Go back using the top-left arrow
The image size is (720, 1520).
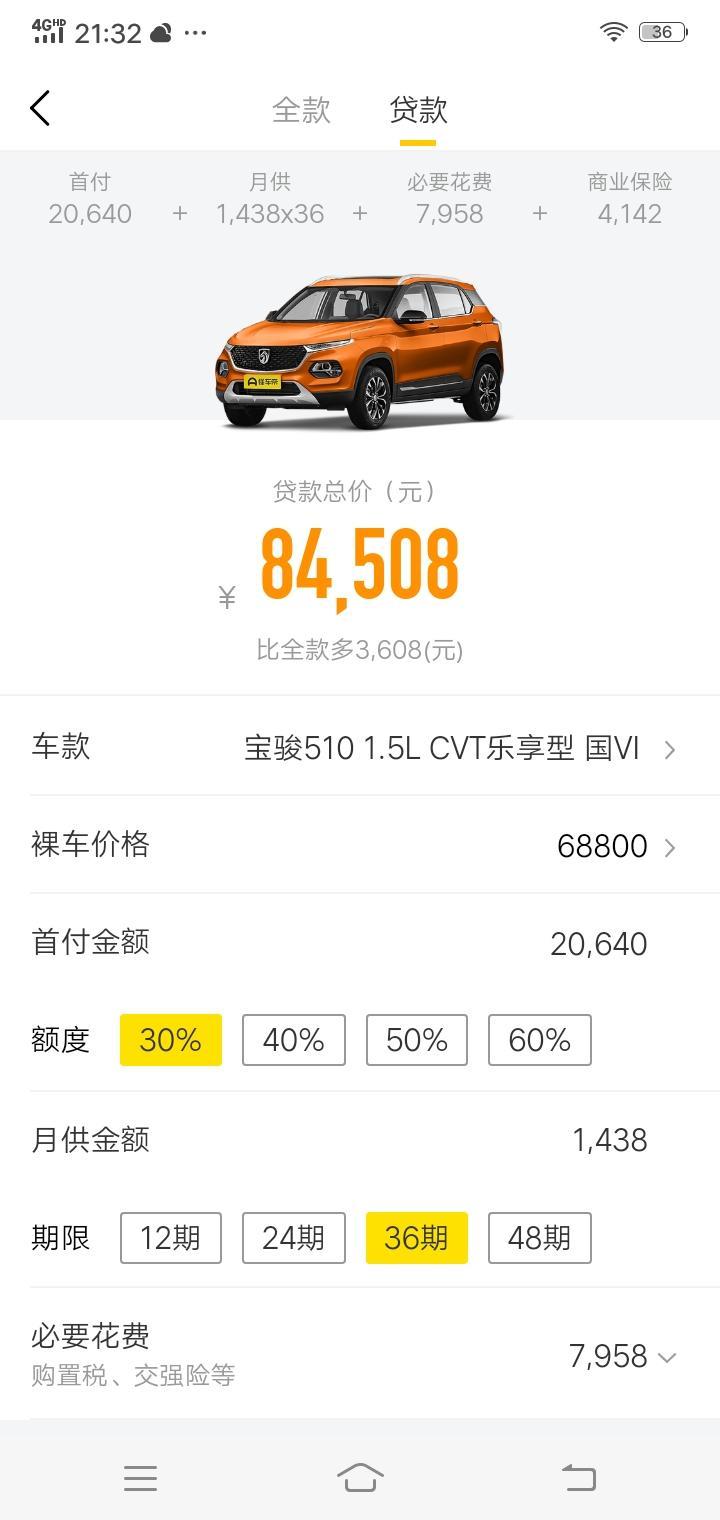[40, 108]
